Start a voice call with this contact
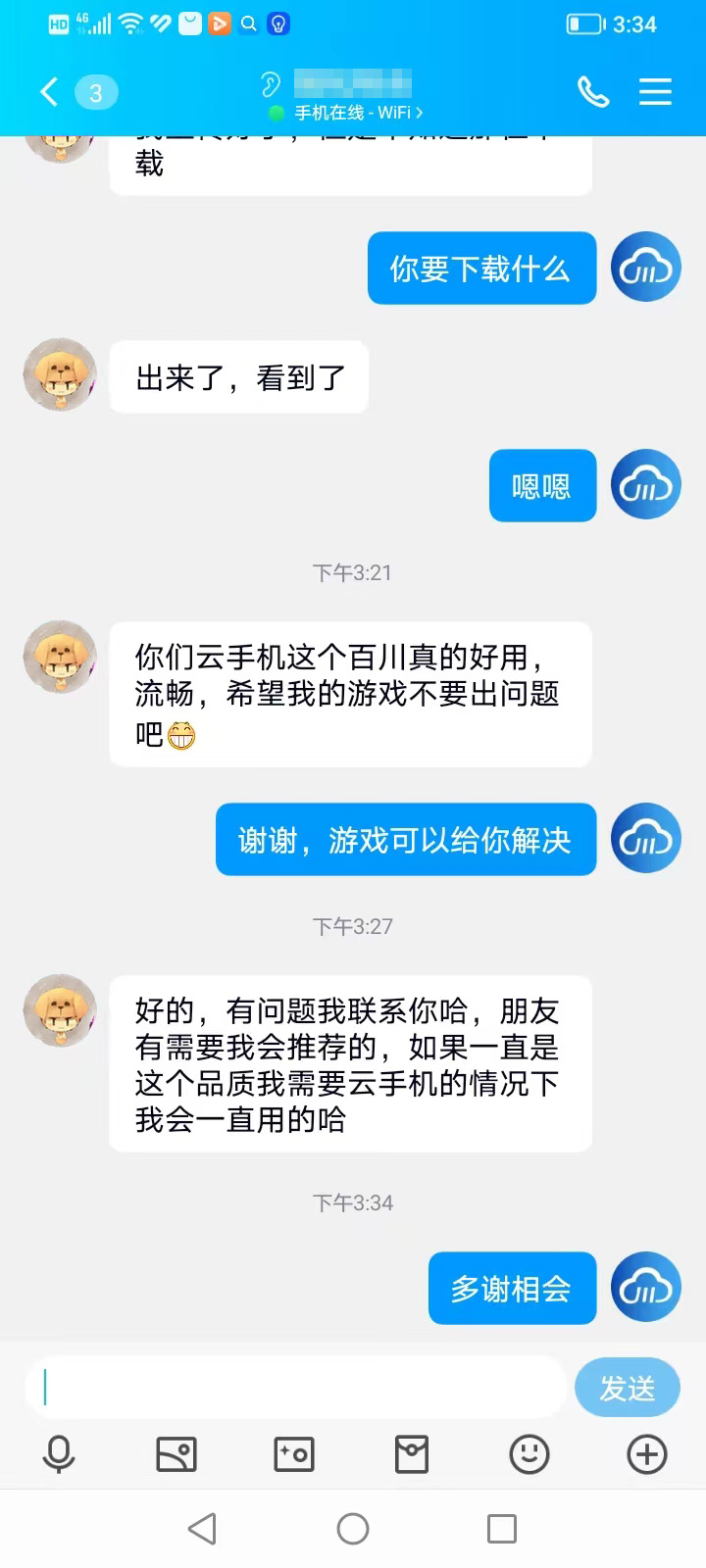The image size is (706, 1568). [593, 92]
